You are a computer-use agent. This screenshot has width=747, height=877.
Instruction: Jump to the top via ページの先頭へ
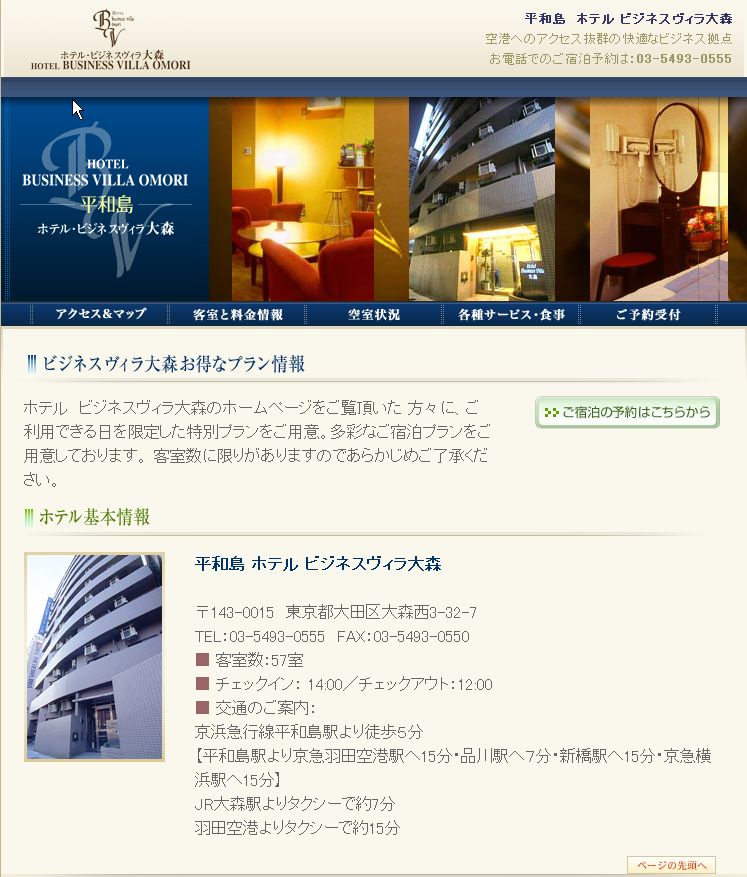pos(671,865)
